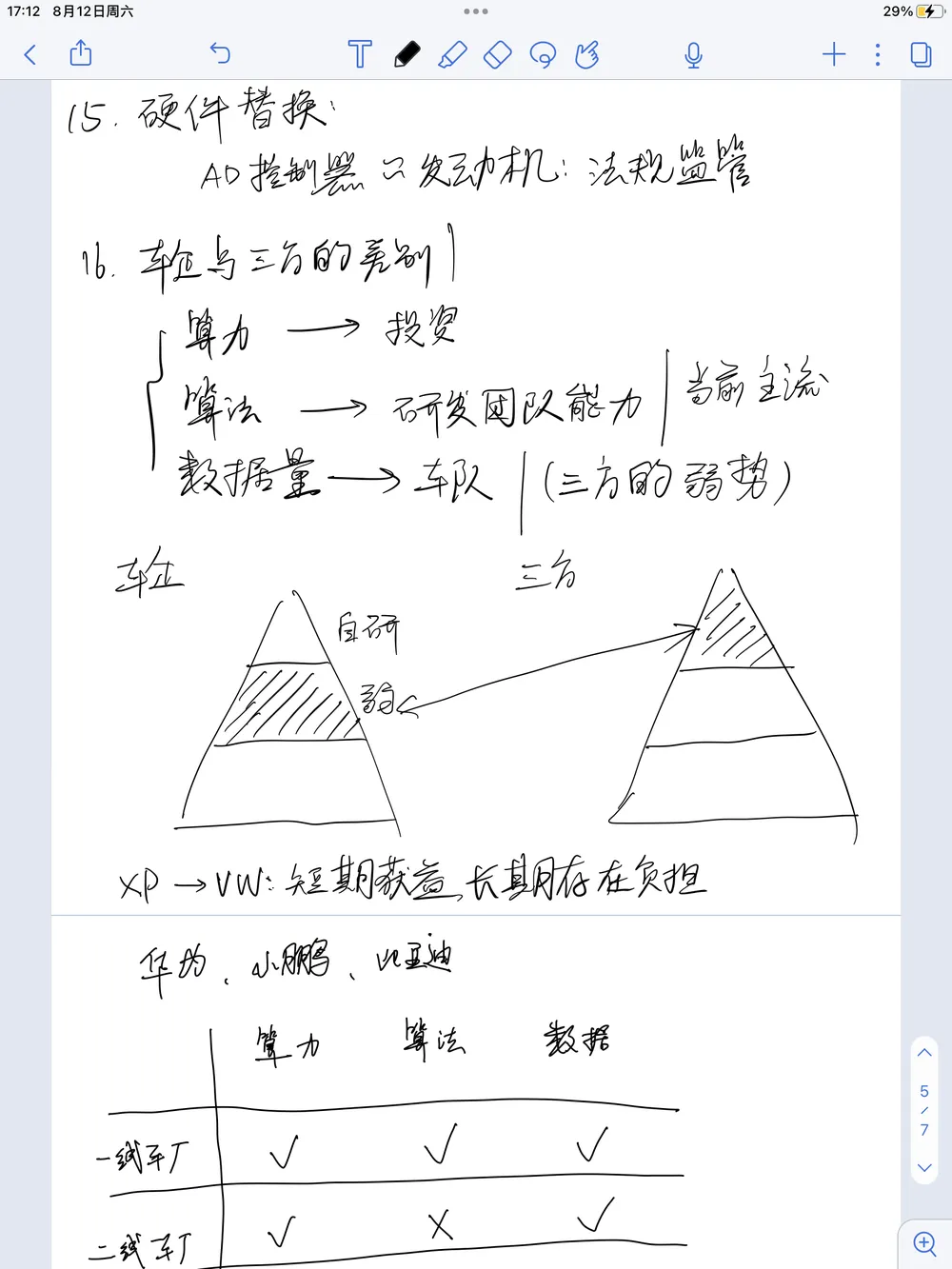This screenshot has width=952, height=1269.
Task: Select the text tool
Action: coord(360,54)
